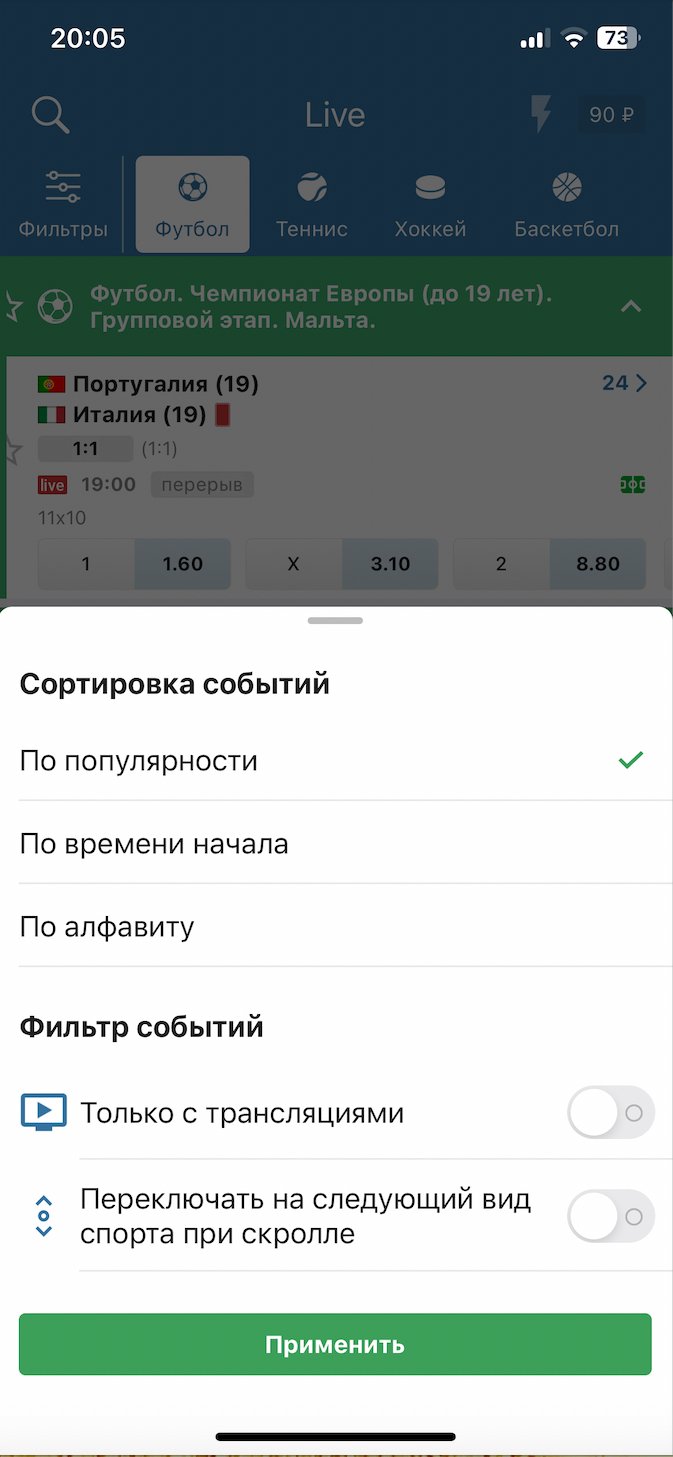
Task: Tap the lightning quick-bet icon
Action: [x=540, y=115]
